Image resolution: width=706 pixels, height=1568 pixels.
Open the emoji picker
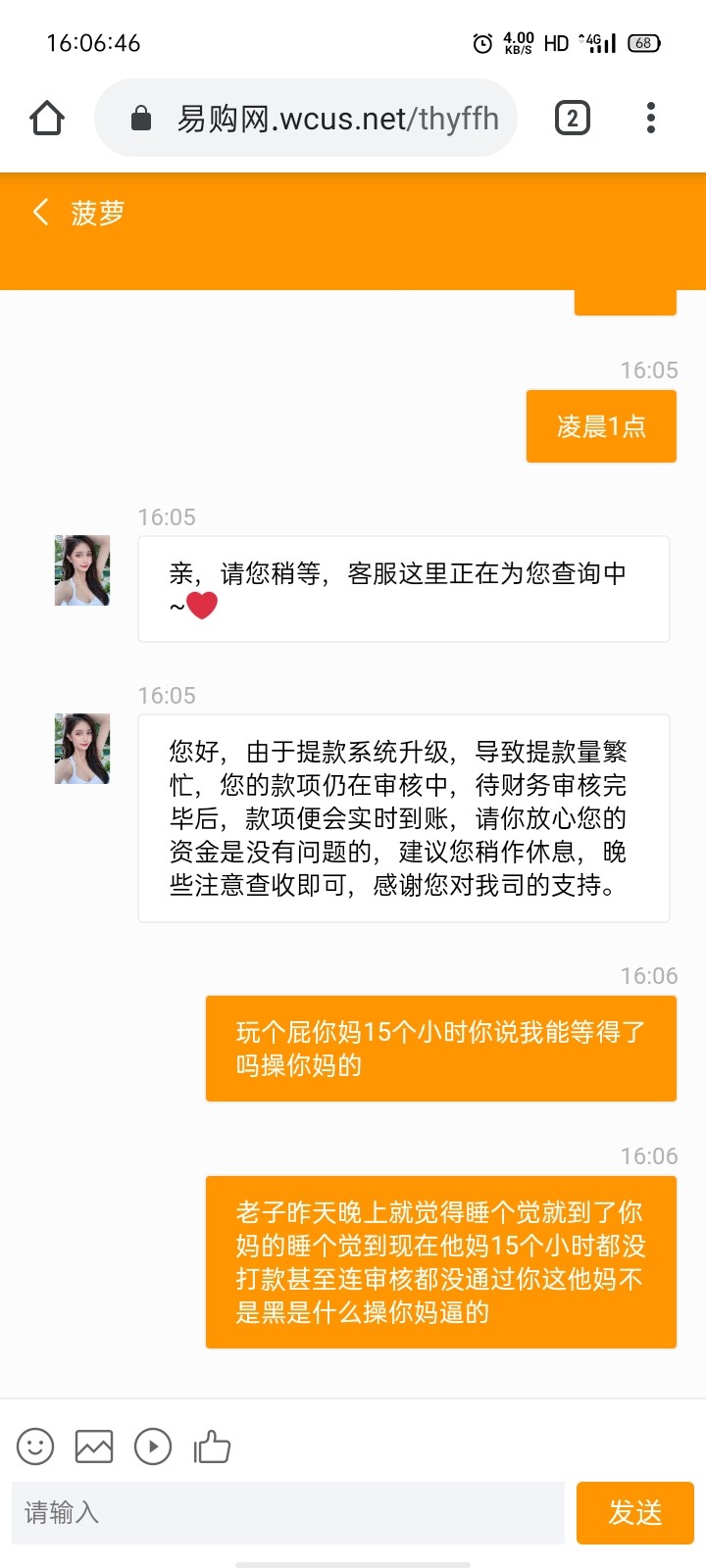[x=35, y=1446]
